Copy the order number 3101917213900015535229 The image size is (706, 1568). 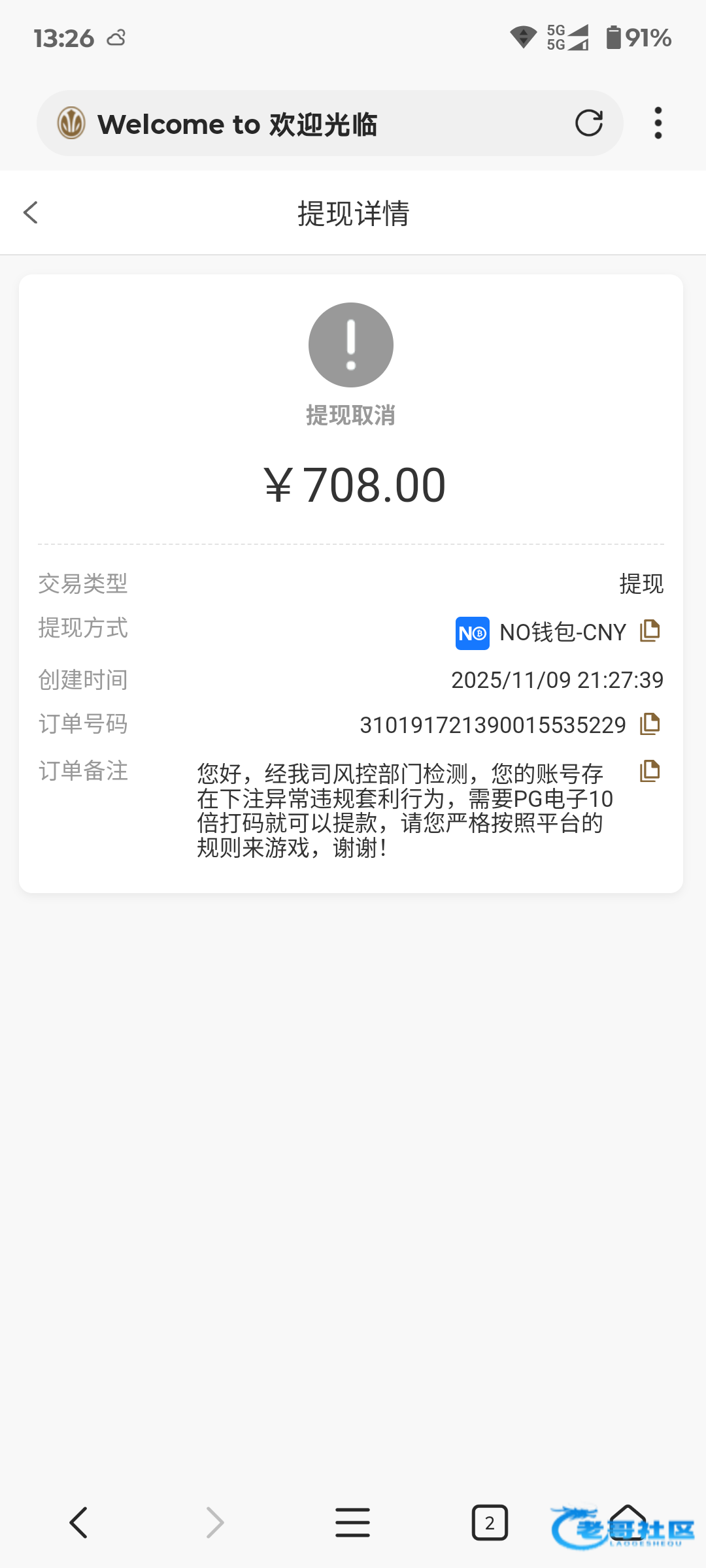(x=650, y=724)
